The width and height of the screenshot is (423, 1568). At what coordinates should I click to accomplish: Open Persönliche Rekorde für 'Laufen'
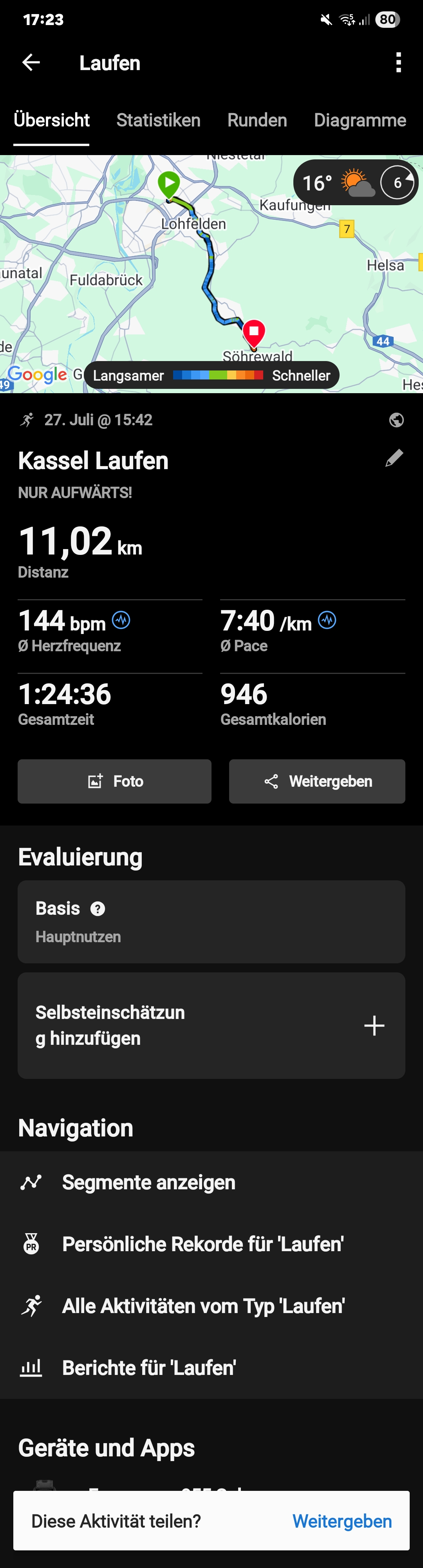tap(202, 1244)
